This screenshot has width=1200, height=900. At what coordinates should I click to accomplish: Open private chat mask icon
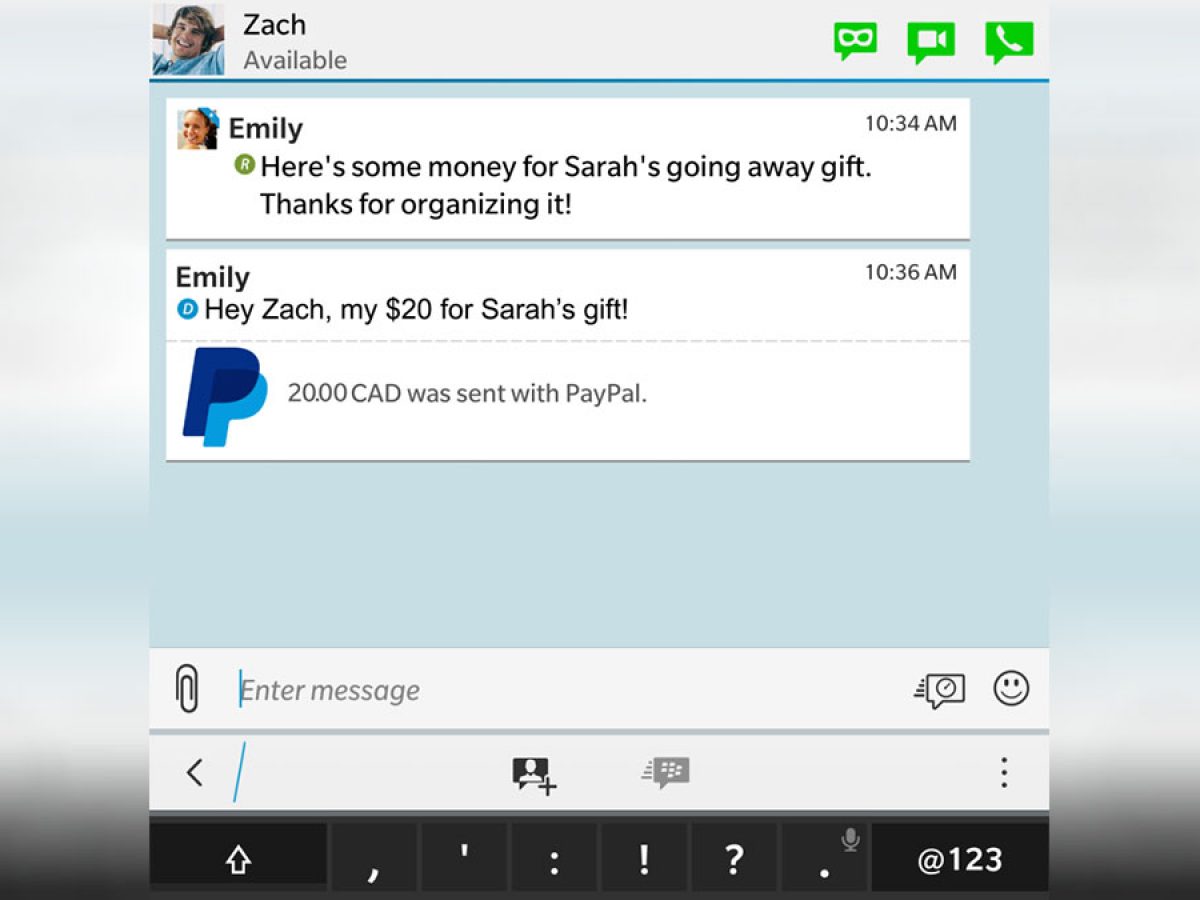(x=855, y=41)
